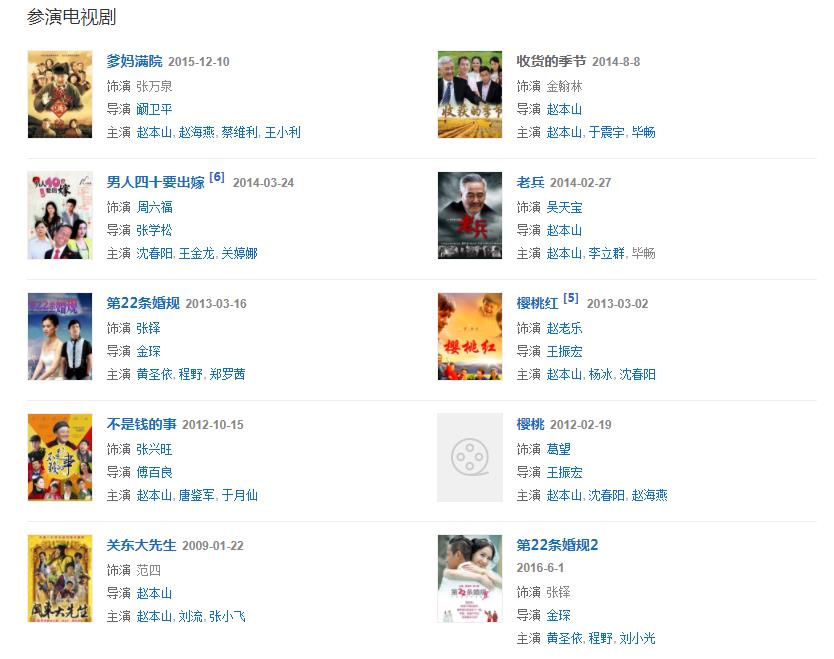Open the 老兵 drama title link
834x659 pixels.
[530, 182]
